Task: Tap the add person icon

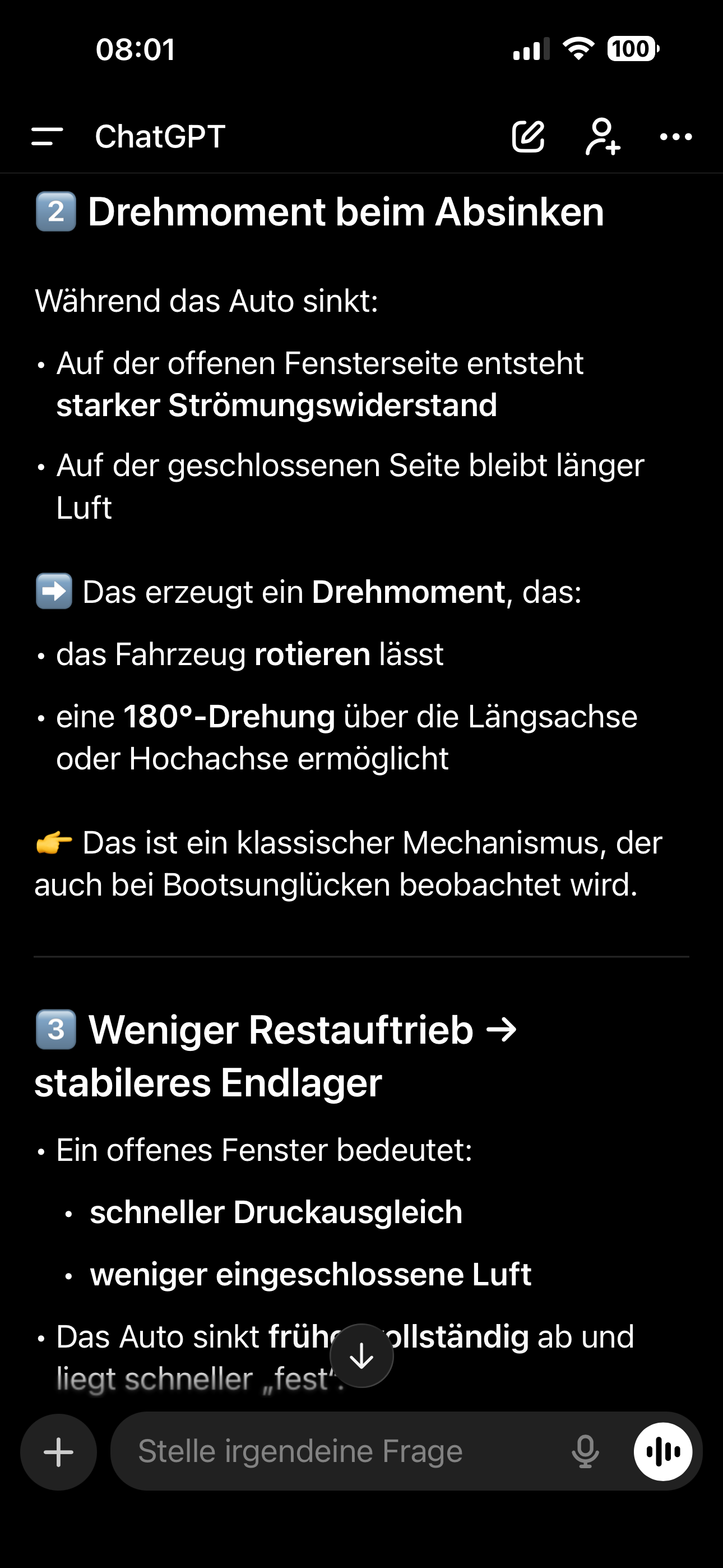Action: (602, 136)
